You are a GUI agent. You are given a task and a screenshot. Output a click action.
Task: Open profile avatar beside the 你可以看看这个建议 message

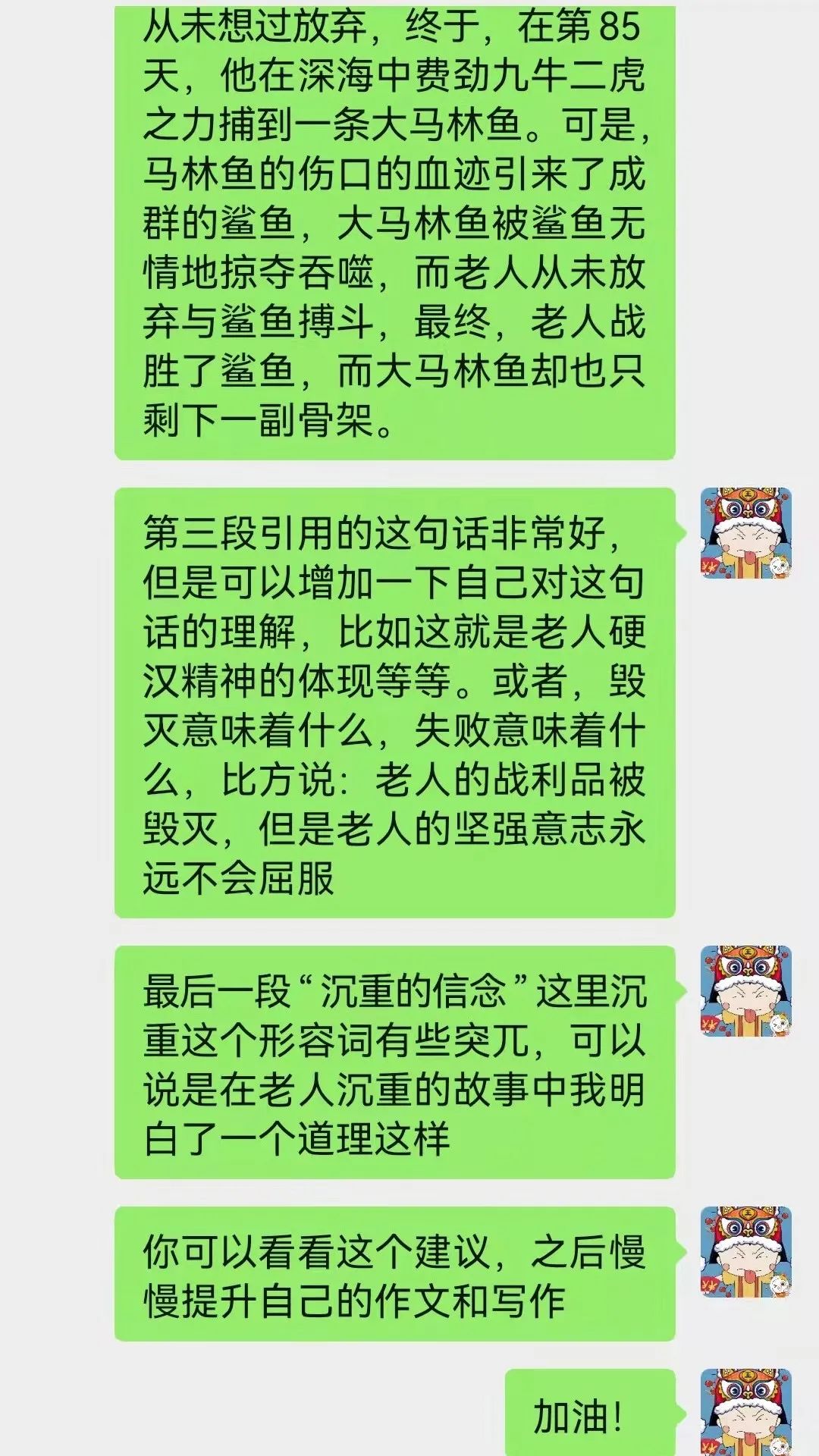[745, 1252]
